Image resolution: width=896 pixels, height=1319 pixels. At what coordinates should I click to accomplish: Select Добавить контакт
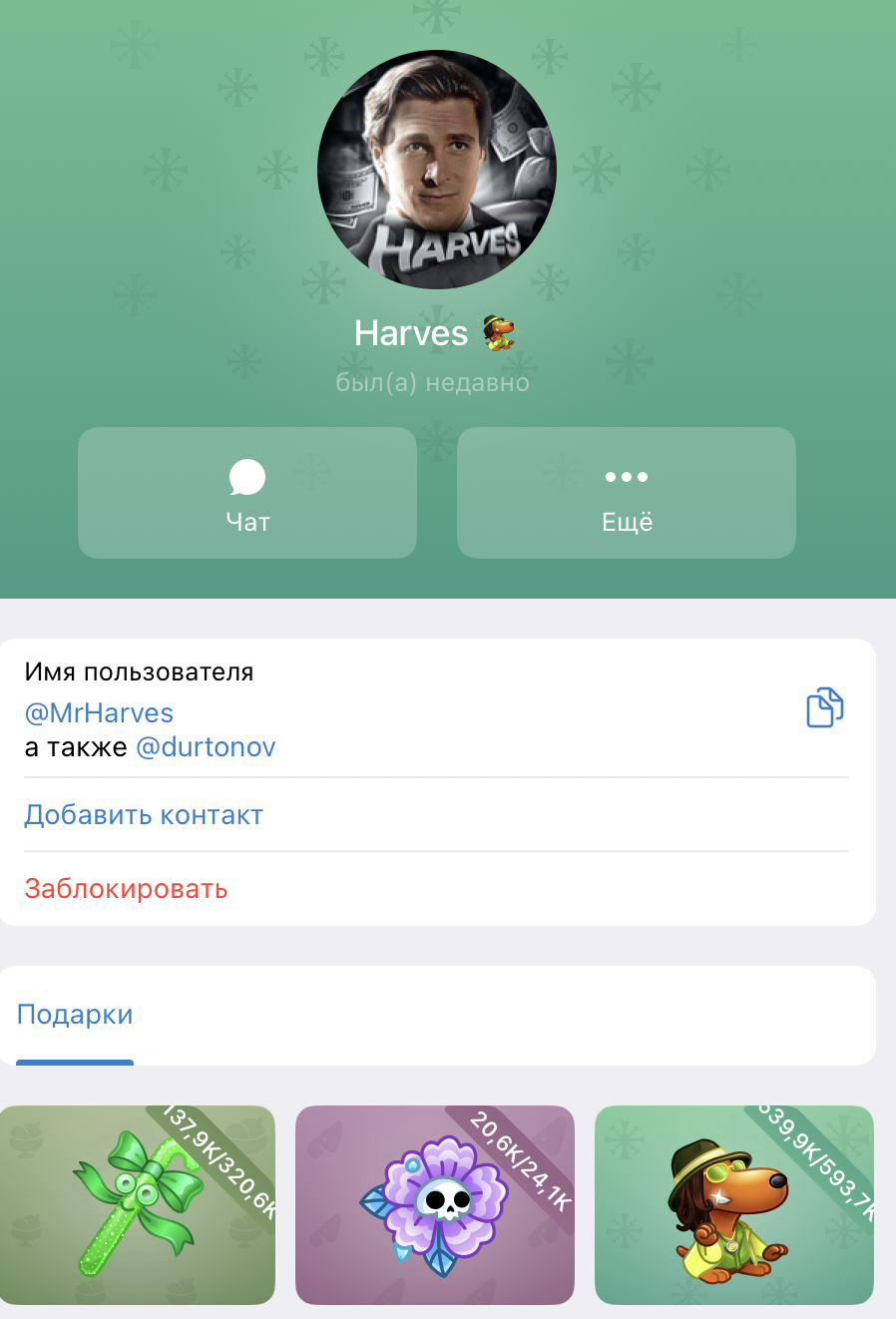(144, 815)
